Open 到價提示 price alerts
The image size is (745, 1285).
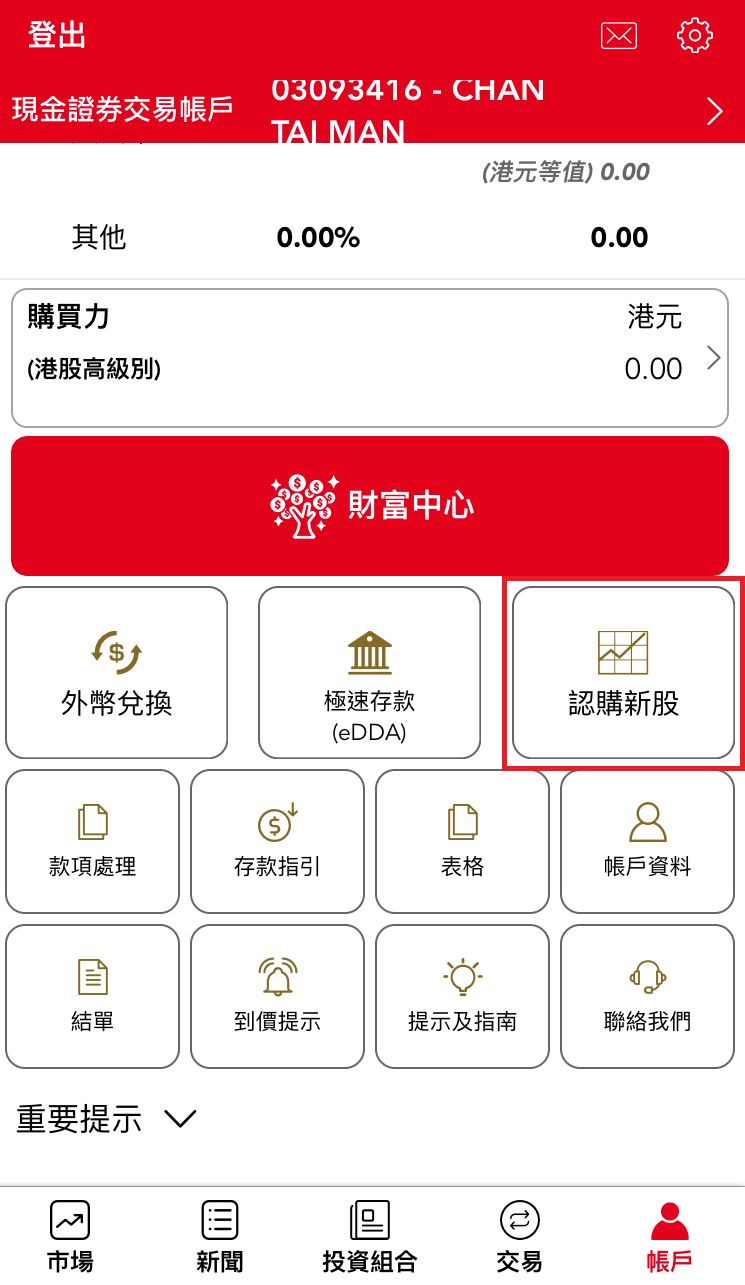click(x=278, y=997)
